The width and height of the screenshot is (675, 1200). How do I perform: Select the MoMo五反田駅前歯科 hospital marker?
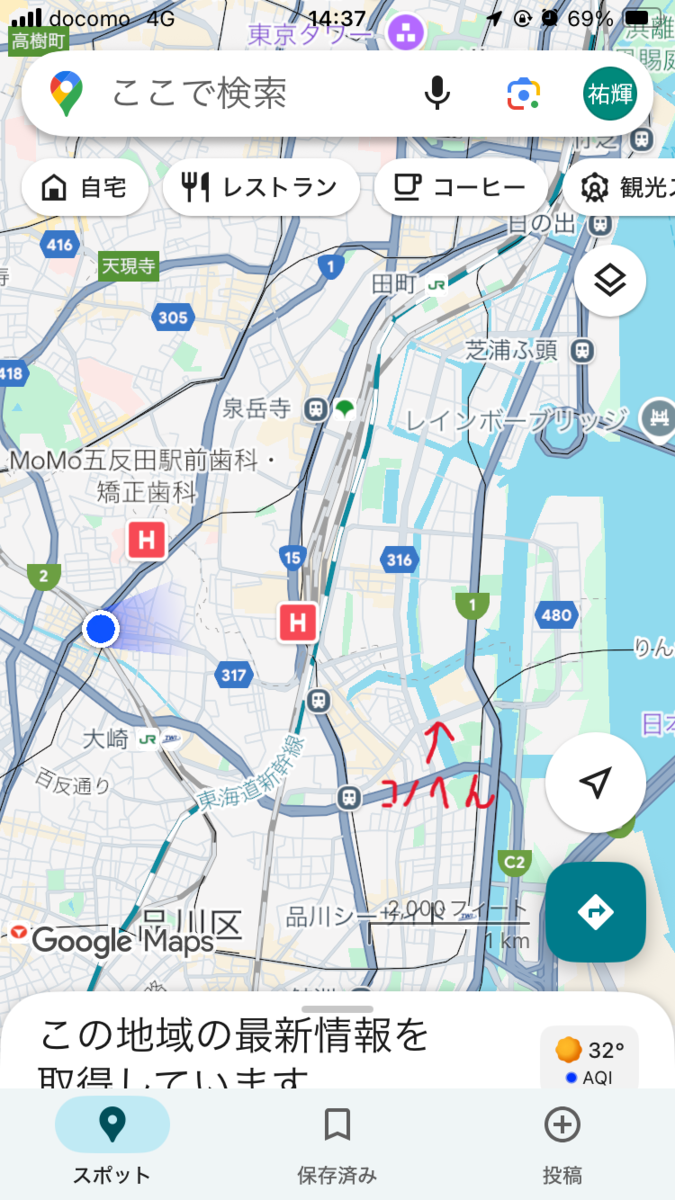147,541
